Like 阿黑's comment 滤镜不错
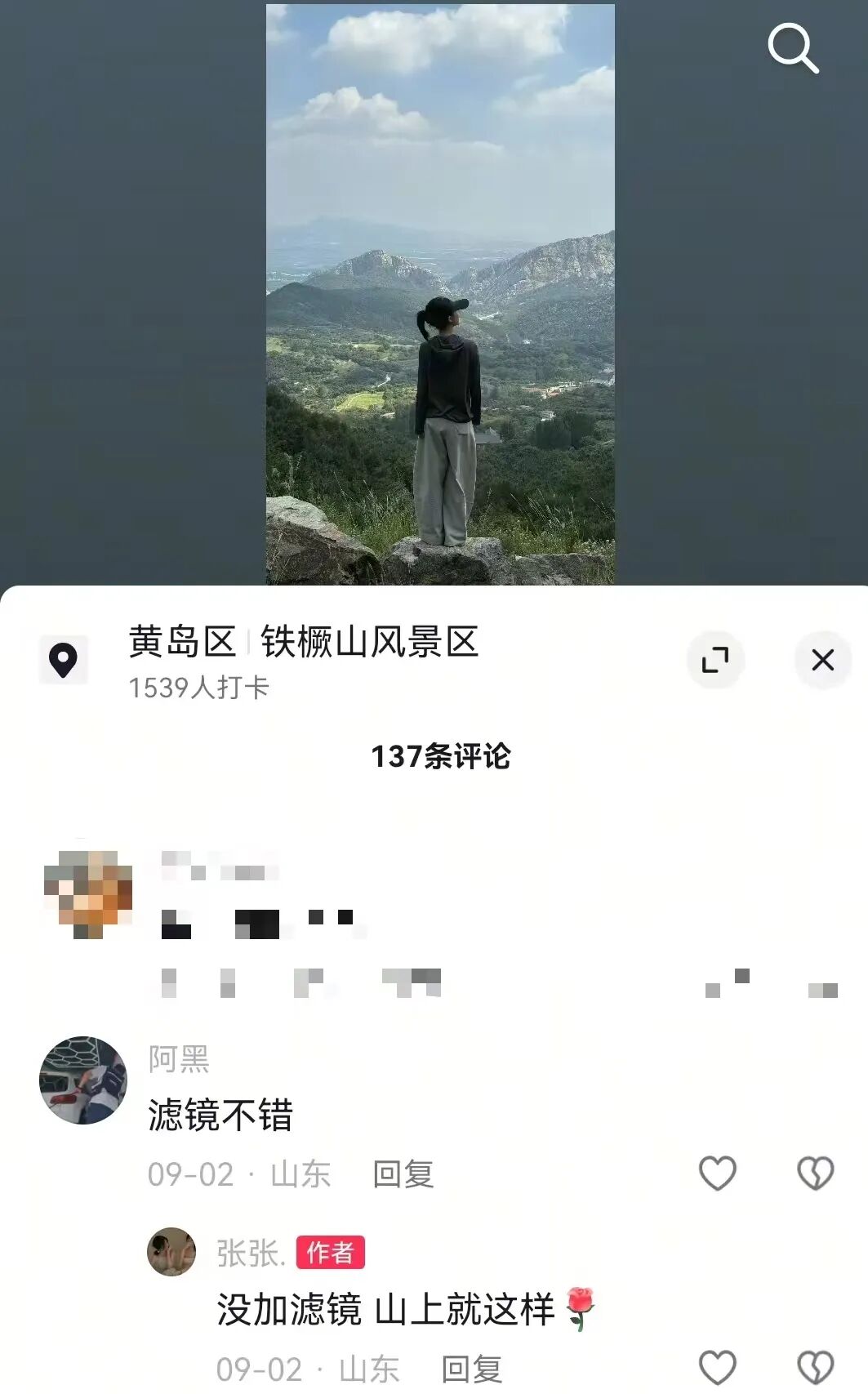Viewport: 868px width, 1394px height. 718,1174
